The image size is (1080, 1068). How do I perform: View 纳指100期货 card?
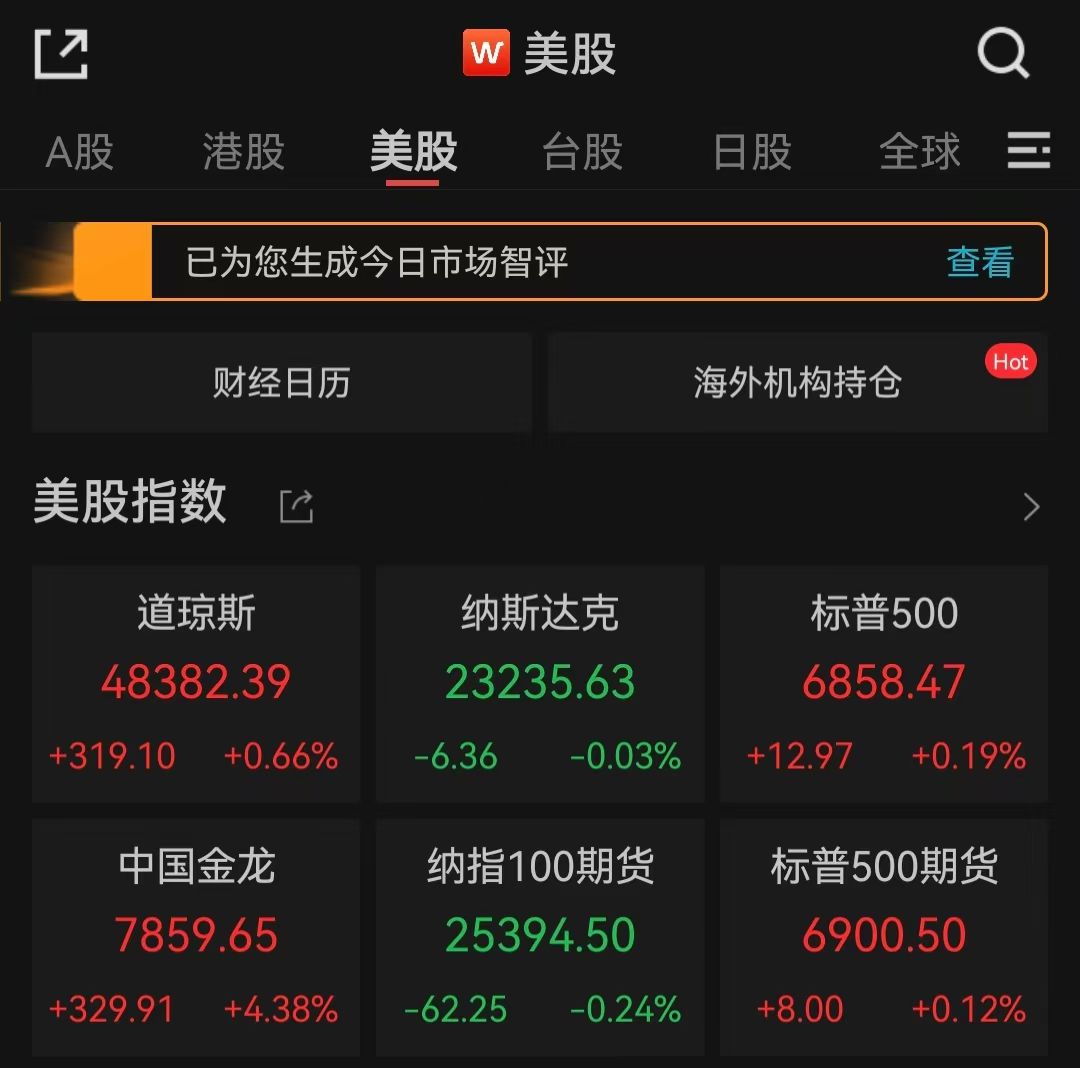pos(540,937)
